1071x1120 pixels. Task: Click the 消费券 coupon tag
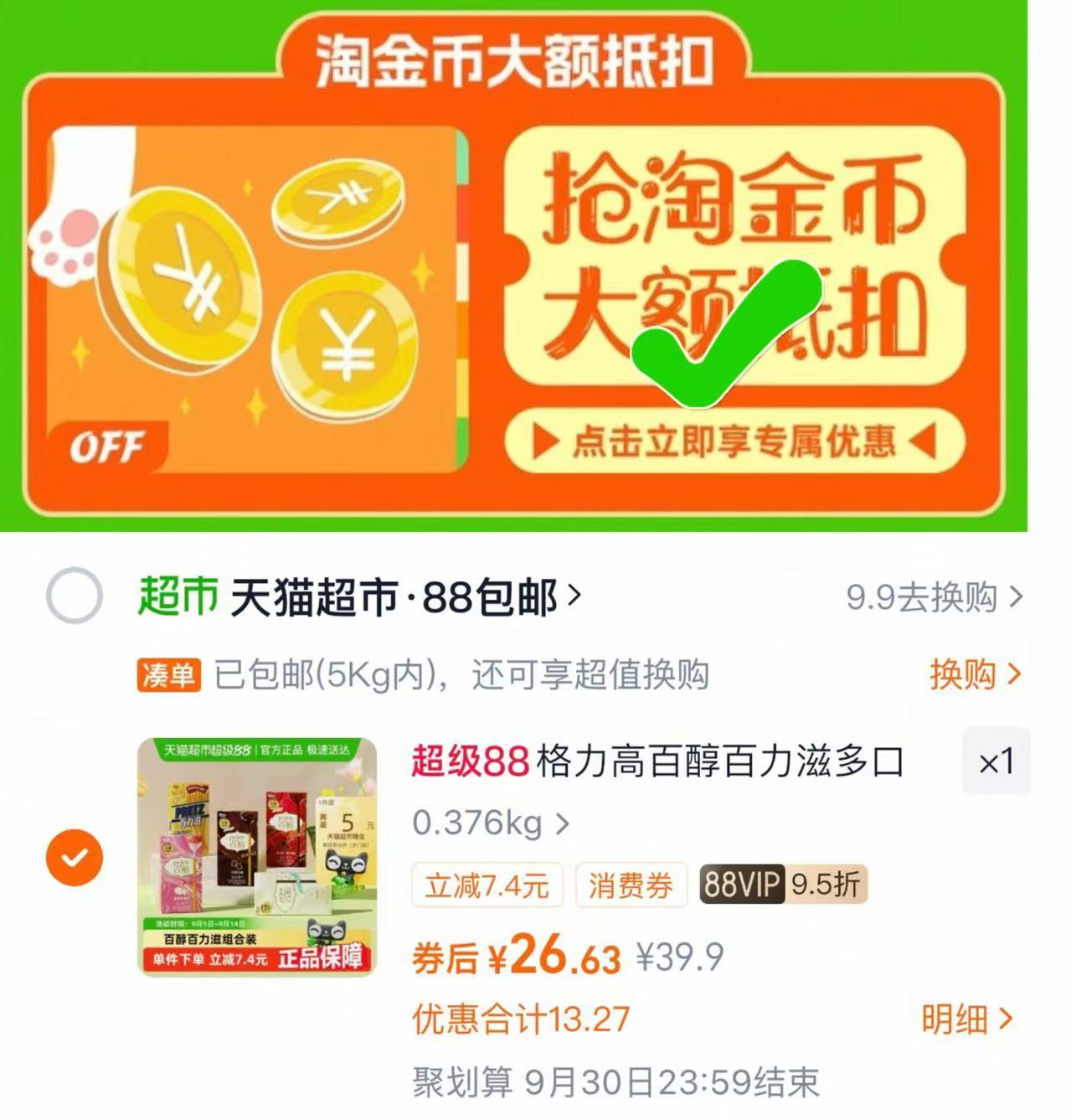tap(631, 882)
